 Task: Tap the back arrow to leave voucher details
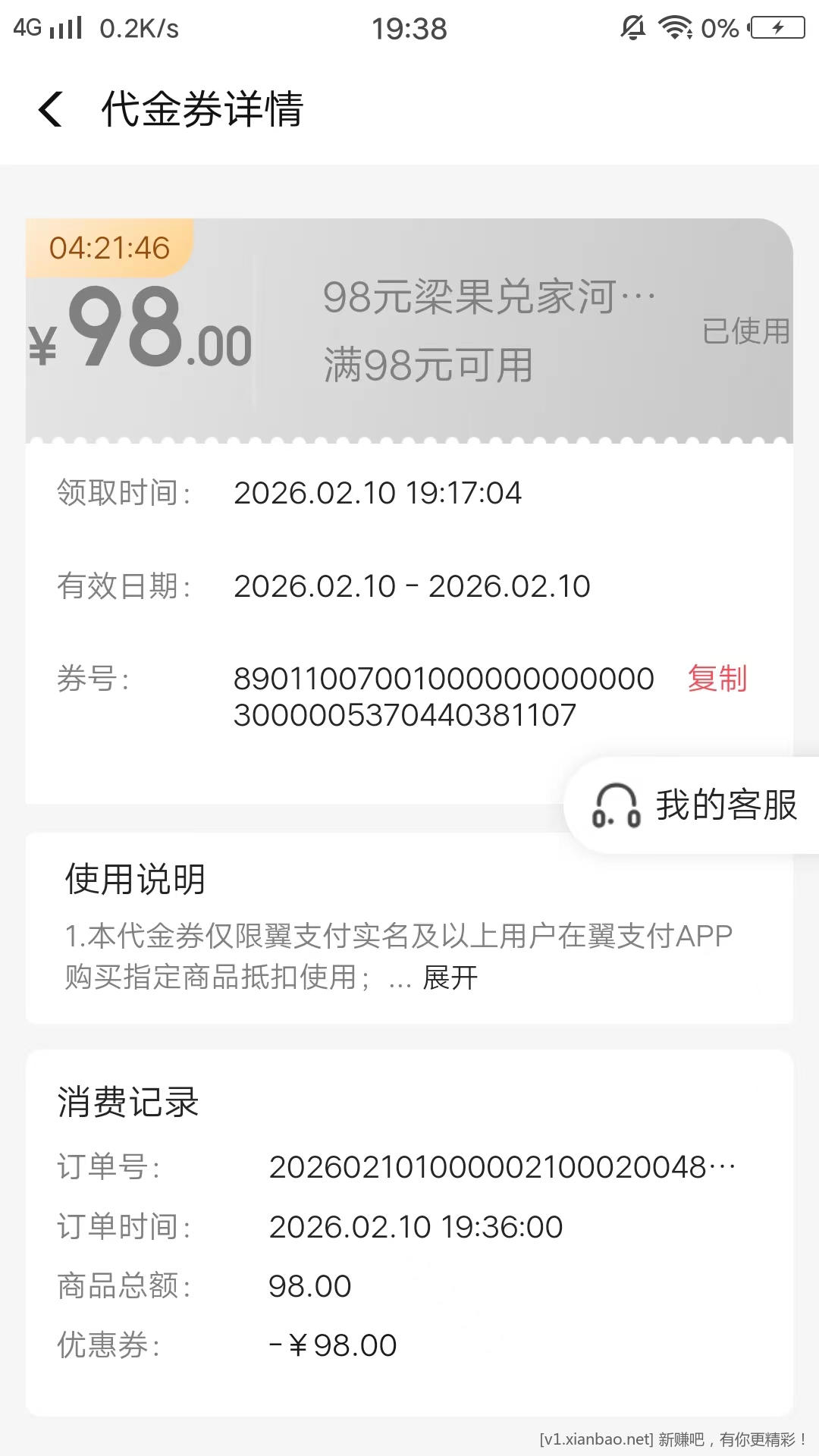[x=51, y=111]
